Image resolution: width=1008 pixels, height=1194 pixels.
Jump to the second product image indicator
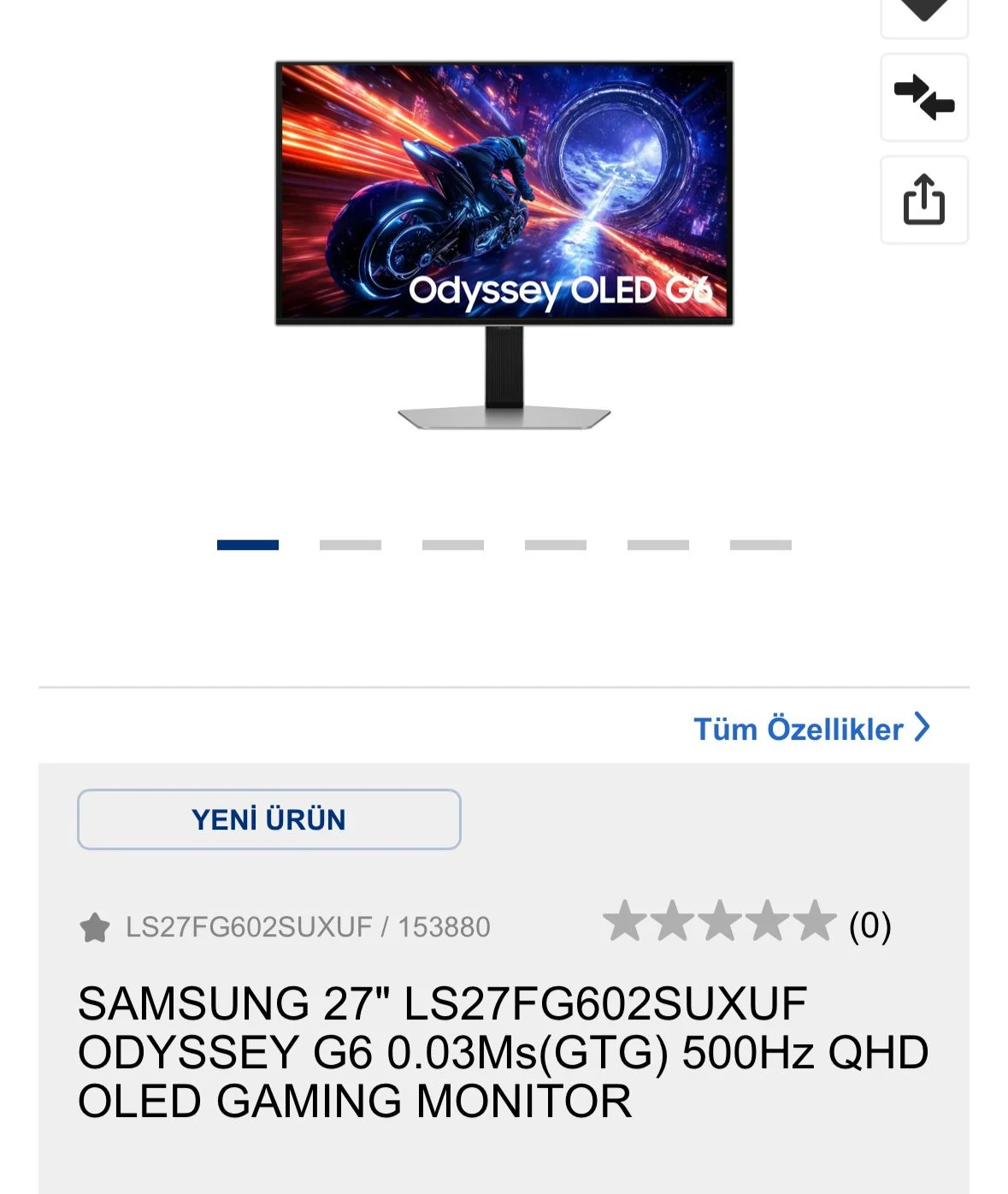pyautogui.click(x=350, y=545)
